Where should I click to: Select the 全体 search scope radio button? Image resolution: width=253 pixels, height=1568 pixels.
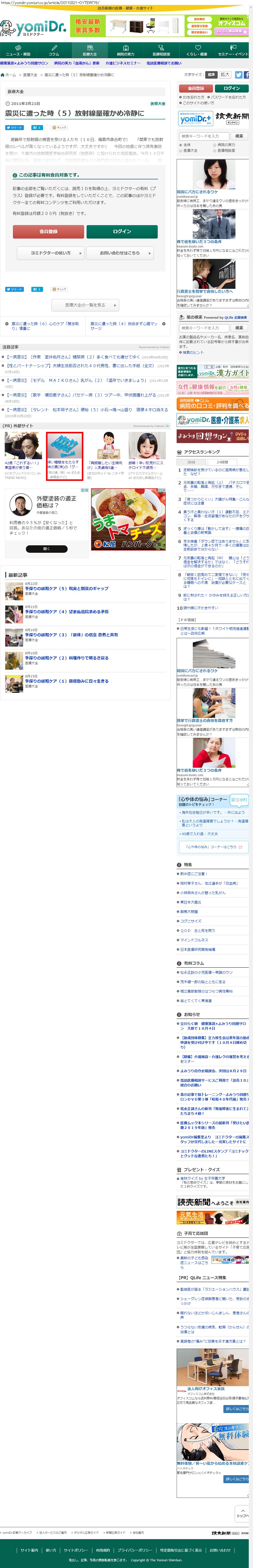coord(181,145)
